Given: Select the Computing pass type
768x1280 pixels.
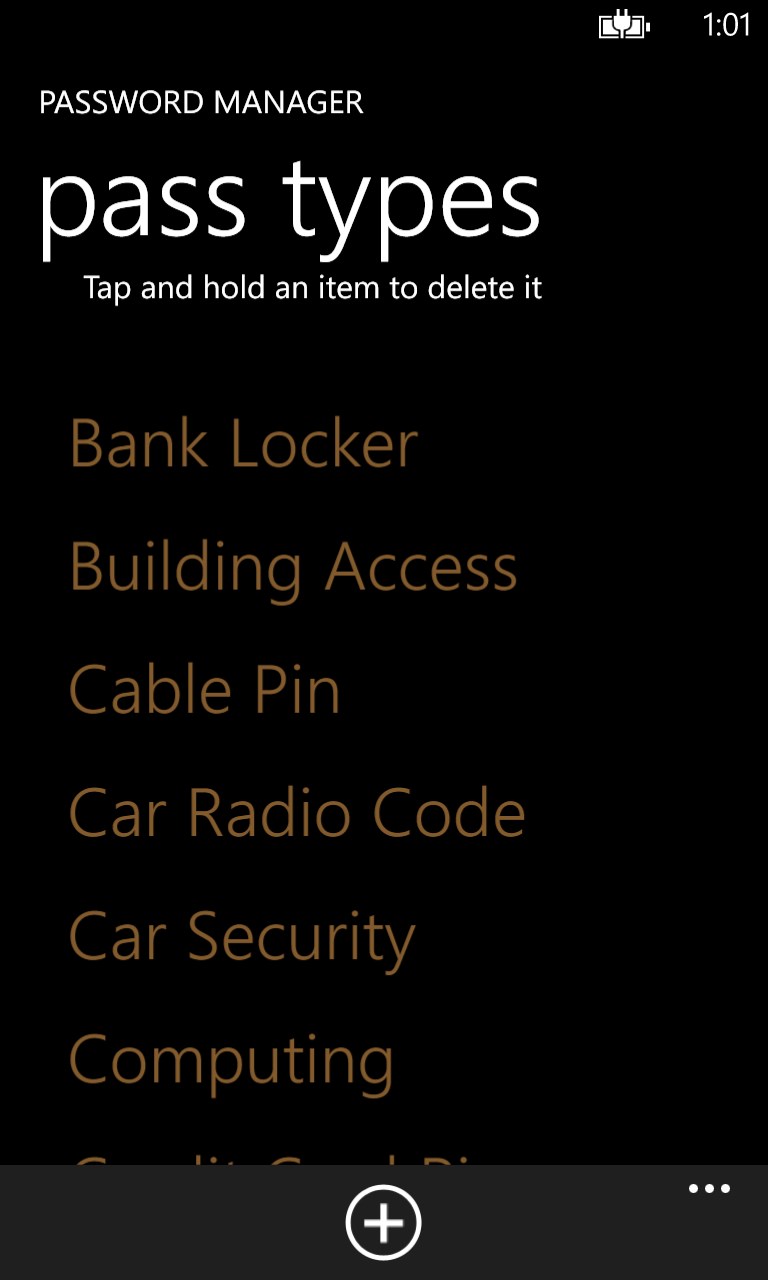Looking at the screenshot, I should (231, 1060).
